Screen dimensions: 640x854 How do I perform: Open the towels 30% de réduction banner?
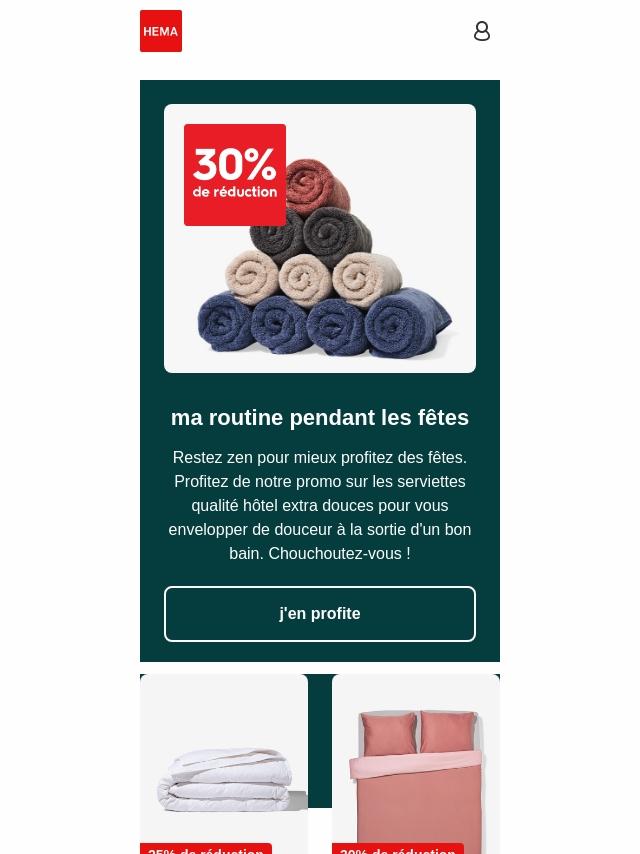click(320, 239)
